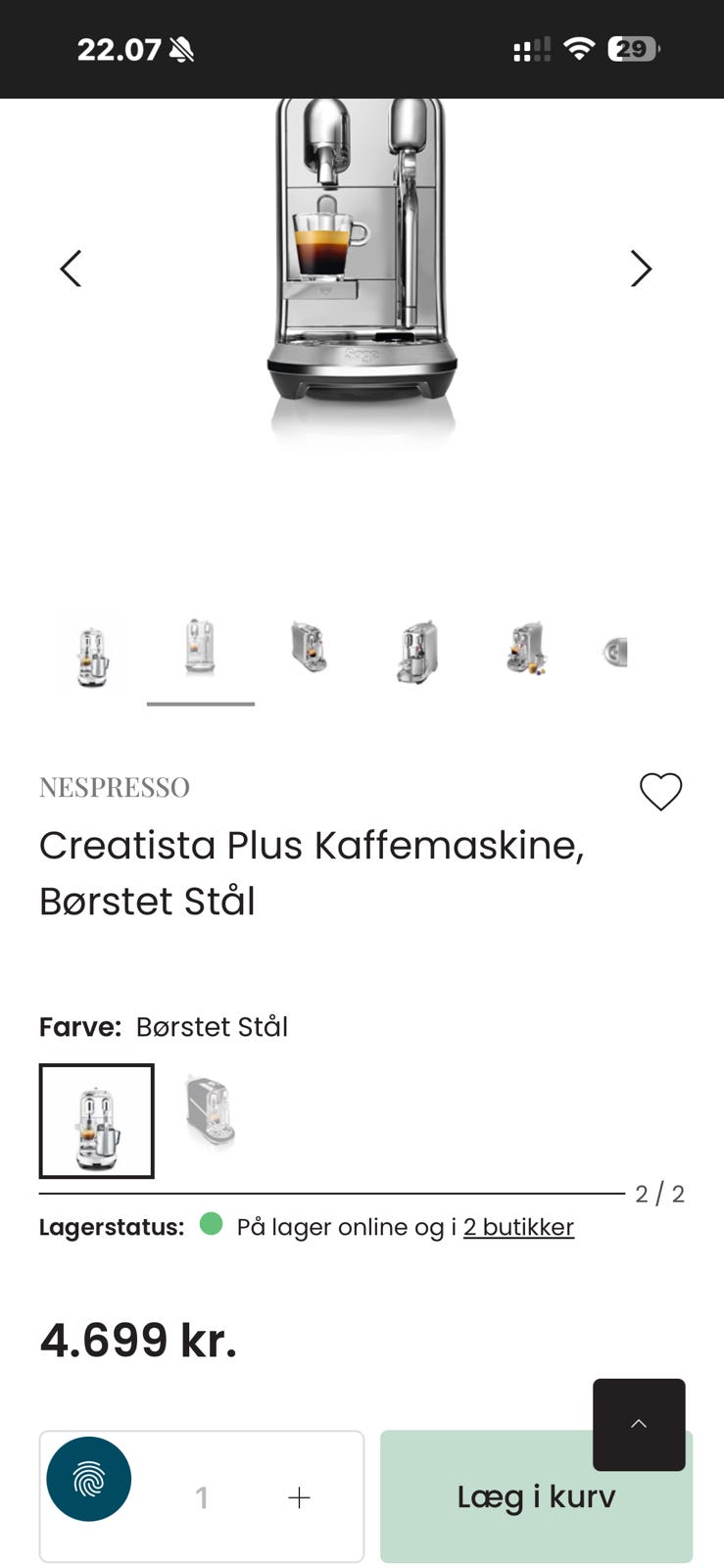Open the Wi-Fi status icon
The image size is (724, 1568).
pyautogui.click(x=578, y=48)
